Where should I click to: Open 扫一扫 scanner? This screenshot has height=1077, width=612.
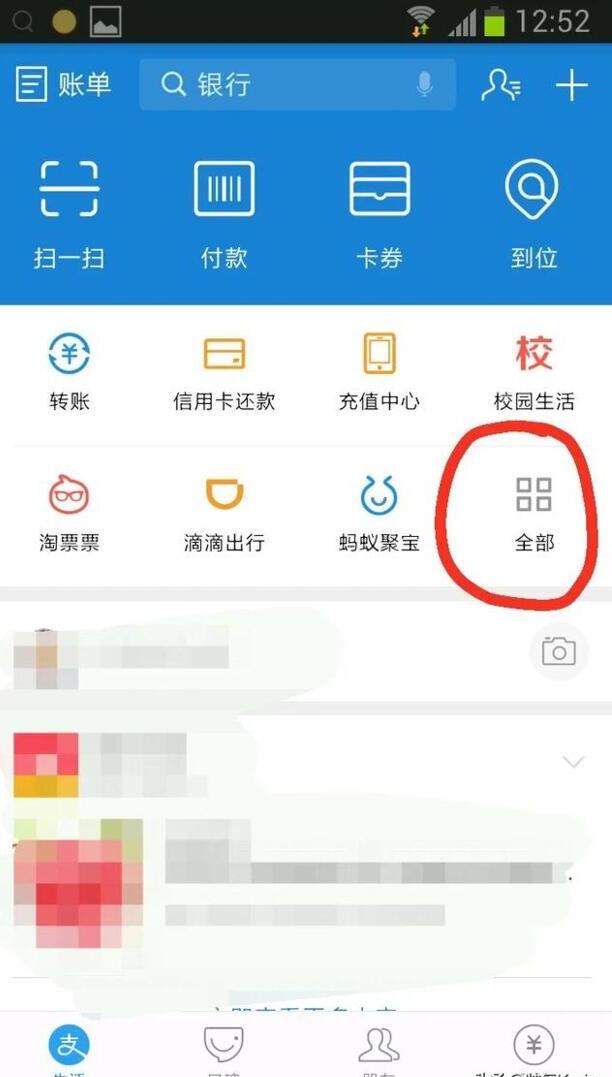pos(69,212)
